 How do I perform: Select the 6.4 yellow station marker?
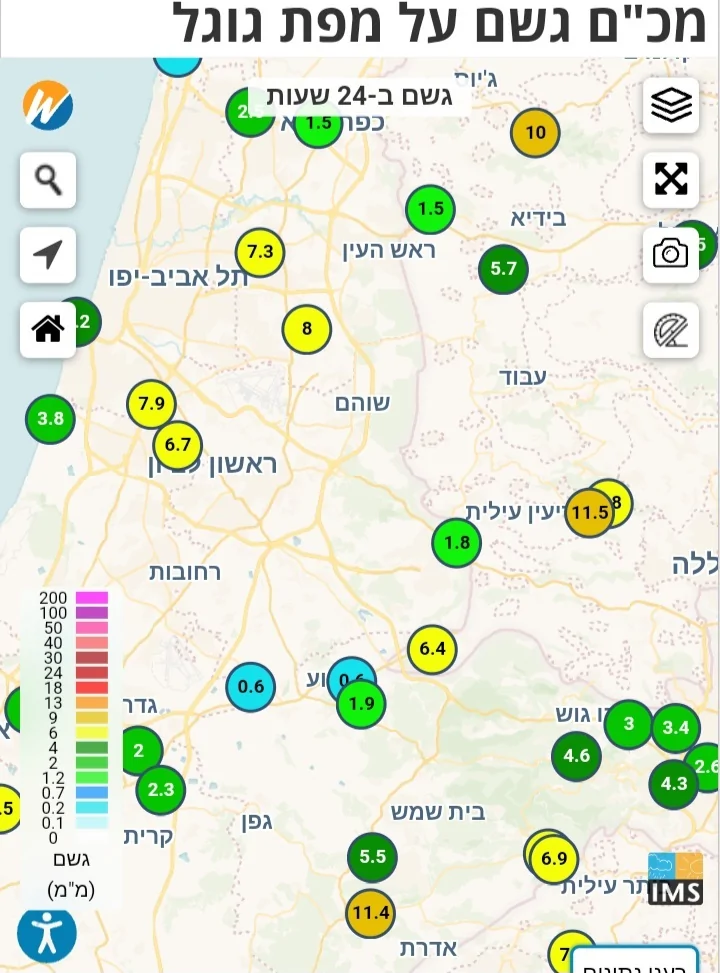point(432,649)
